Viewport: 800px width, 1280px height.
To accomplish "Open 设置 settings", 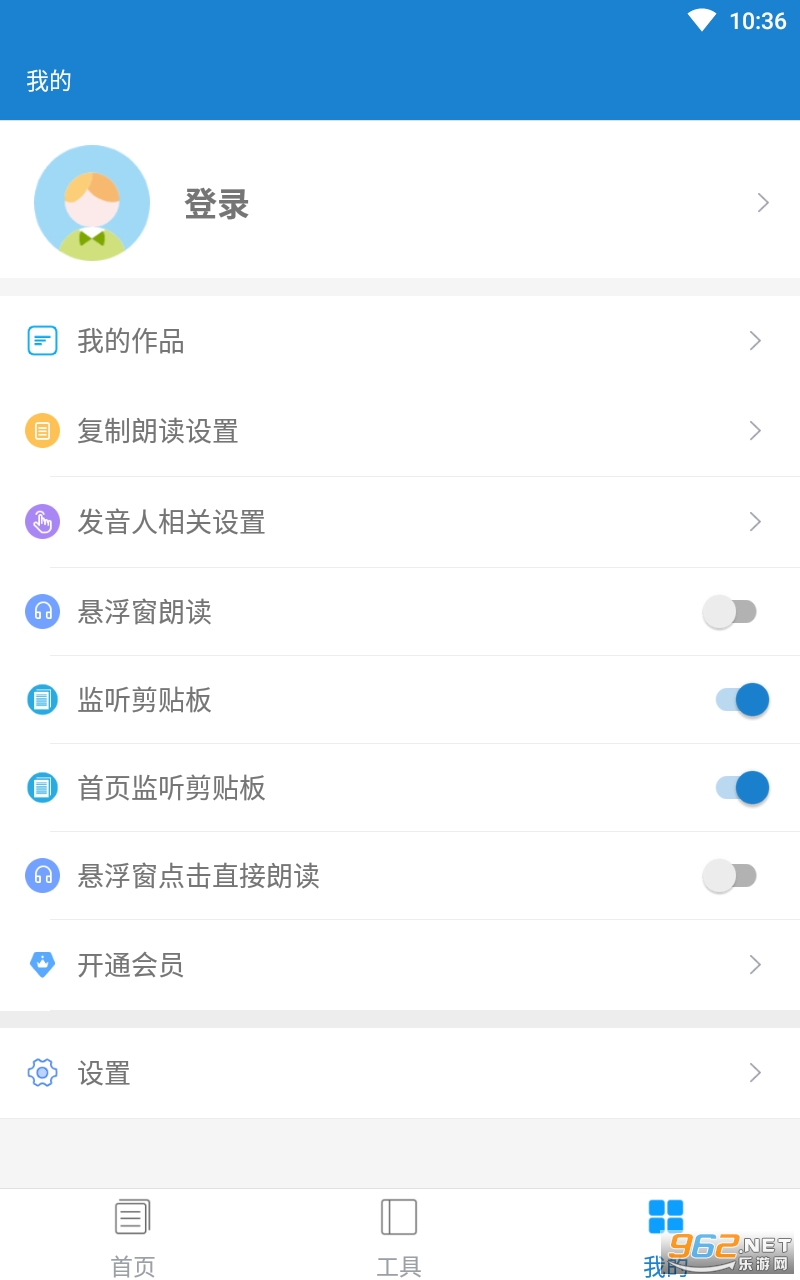I will [x=400, y=1073].
